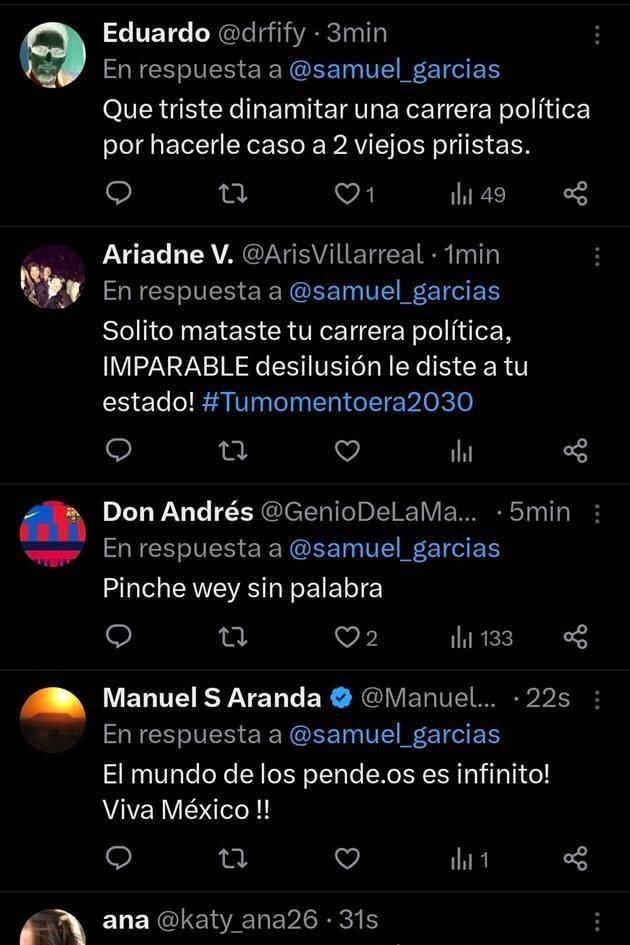
Task: Share Don Andrés's tweet
Action: (x=575, y=637)
